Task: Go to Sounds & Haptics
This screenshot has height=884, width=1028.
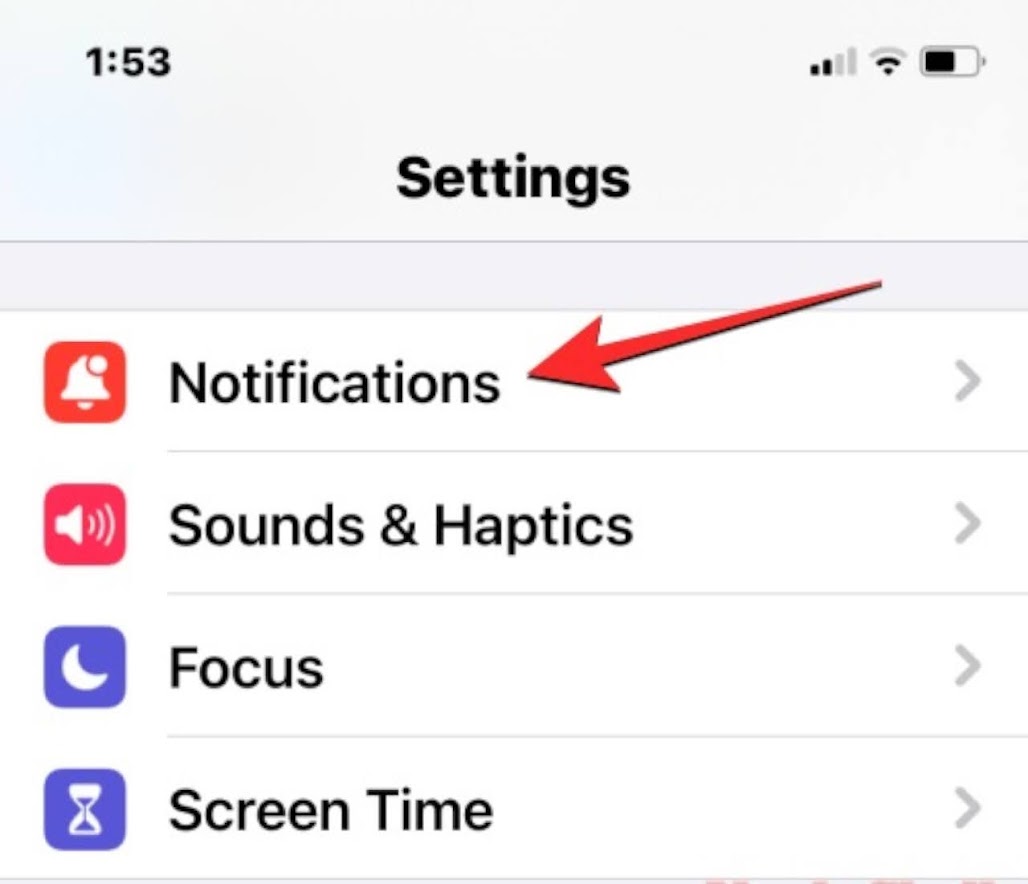Action: pyautogui.click(x=400, y=524)
